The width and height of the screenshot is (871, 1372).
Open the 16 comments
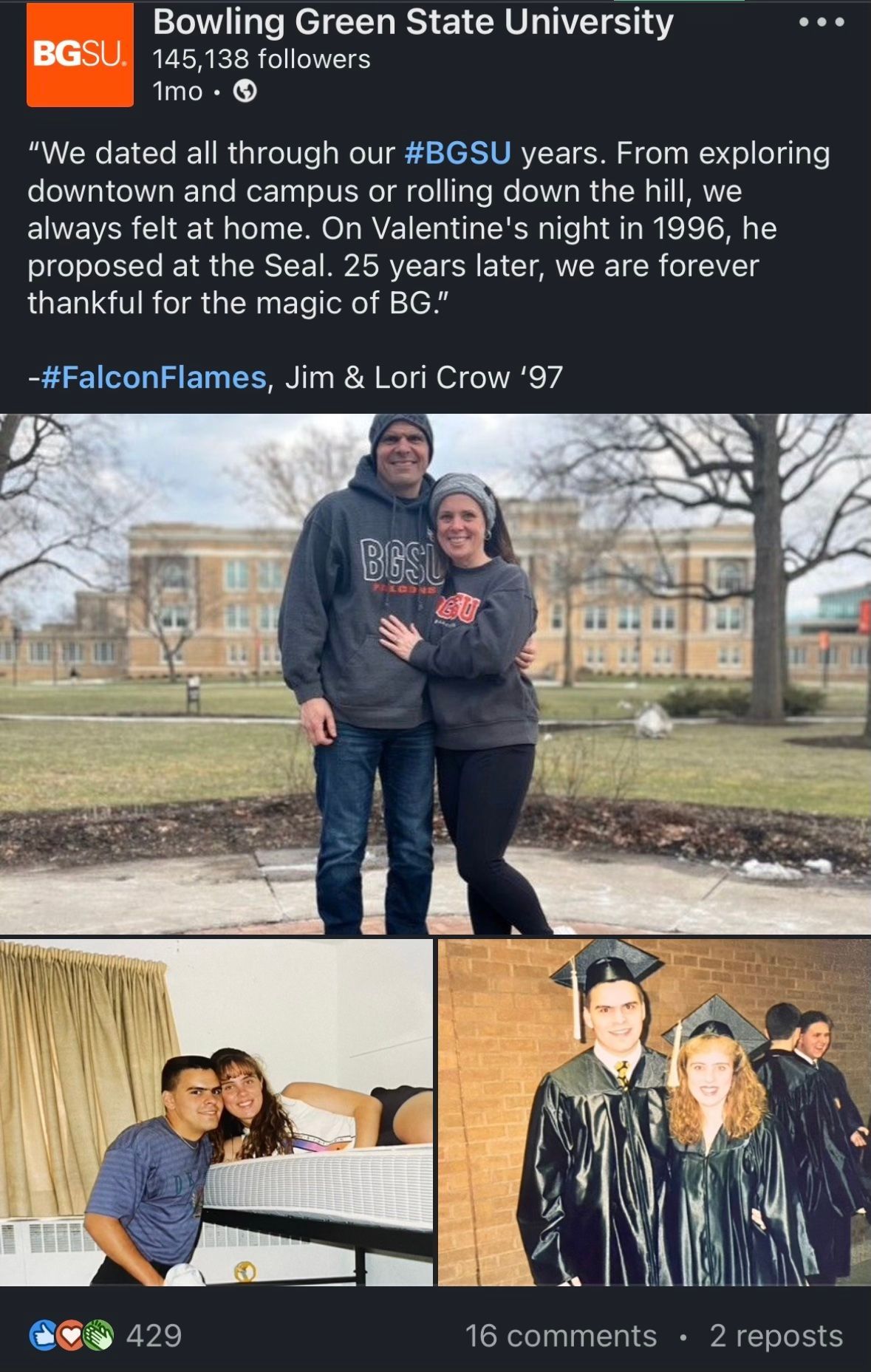coord(561,1335)
